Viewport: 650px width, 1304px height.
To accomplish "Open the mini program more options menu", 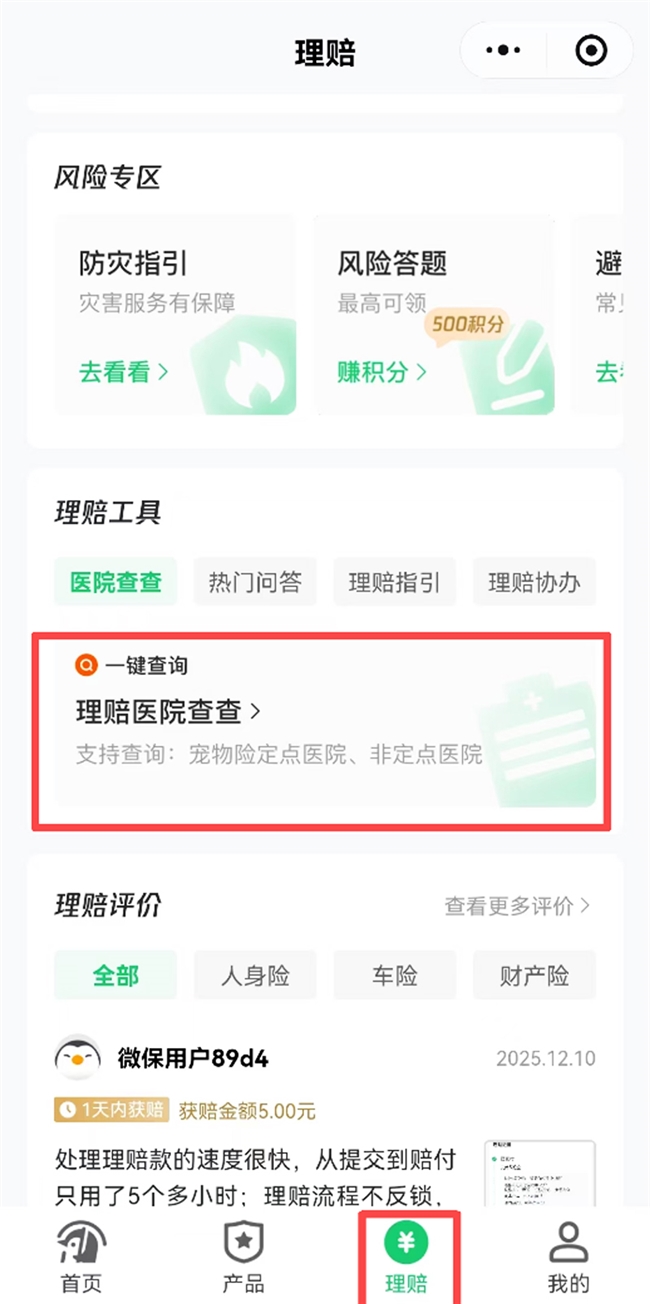I will (x=502, y=50).
